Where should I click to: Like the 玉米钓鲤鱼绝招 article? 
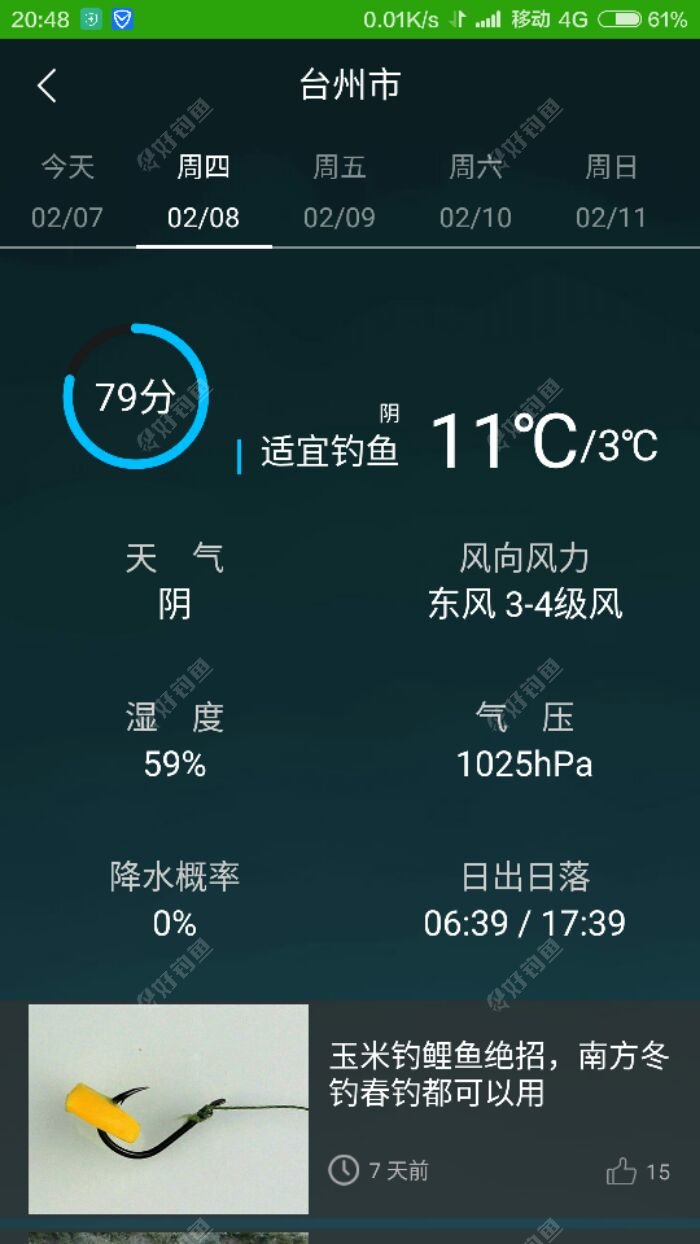pyautogui.click(x=623, y=1171)
